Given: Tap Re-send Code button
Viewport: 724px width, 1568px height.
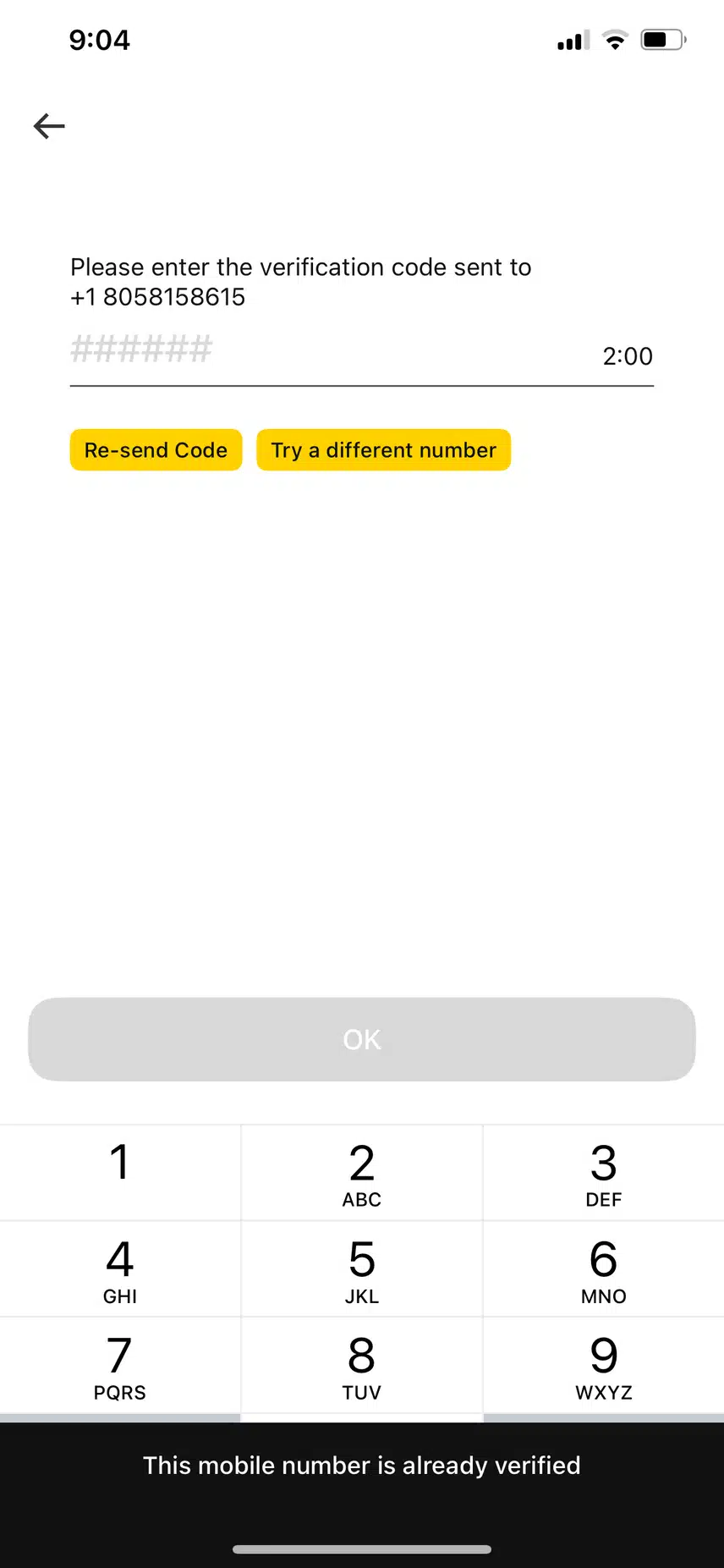Looking at the screenshot, I should point(156,450).
